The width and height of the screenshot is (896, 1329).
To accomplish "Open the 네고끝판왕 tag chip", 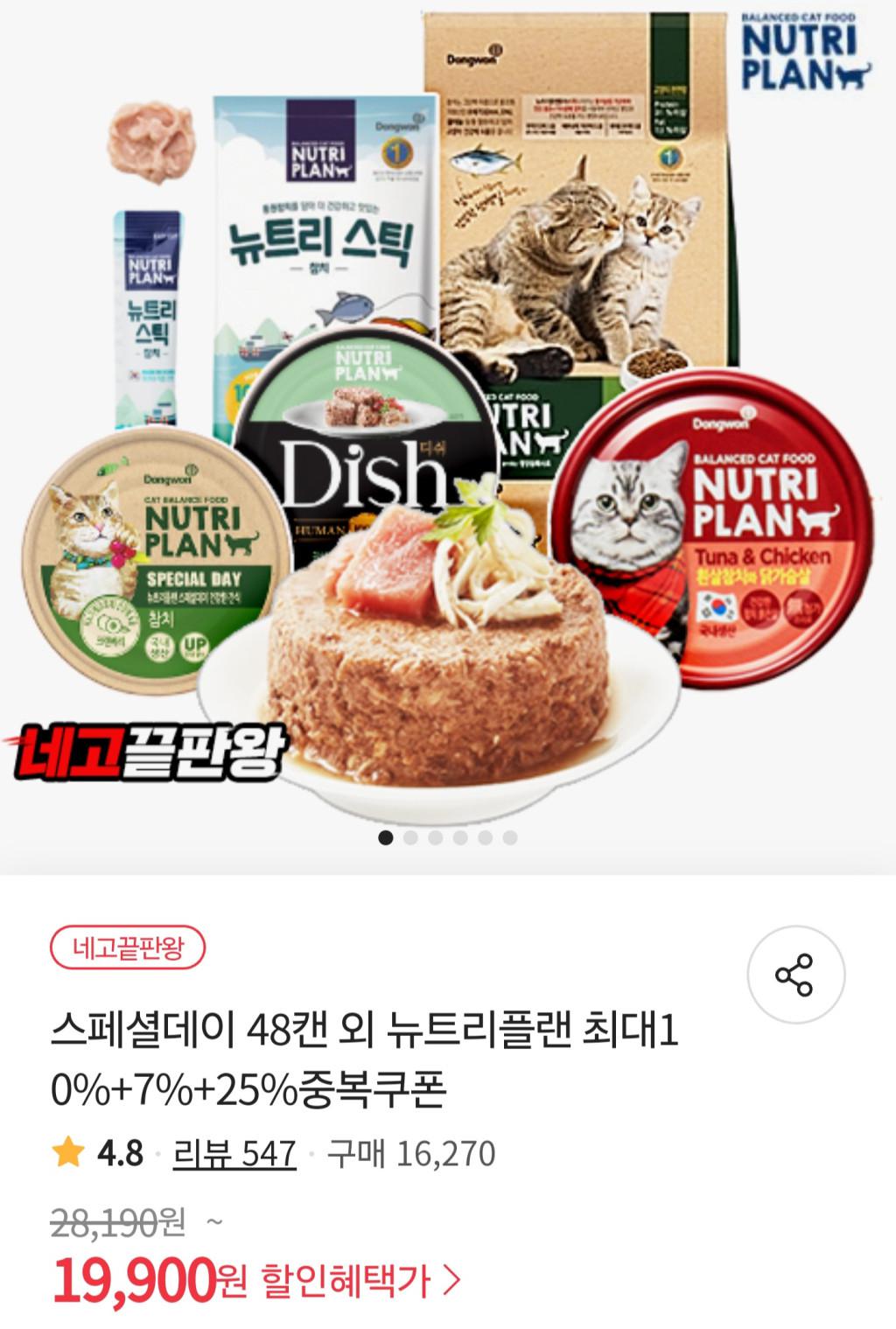I will 128,948.
